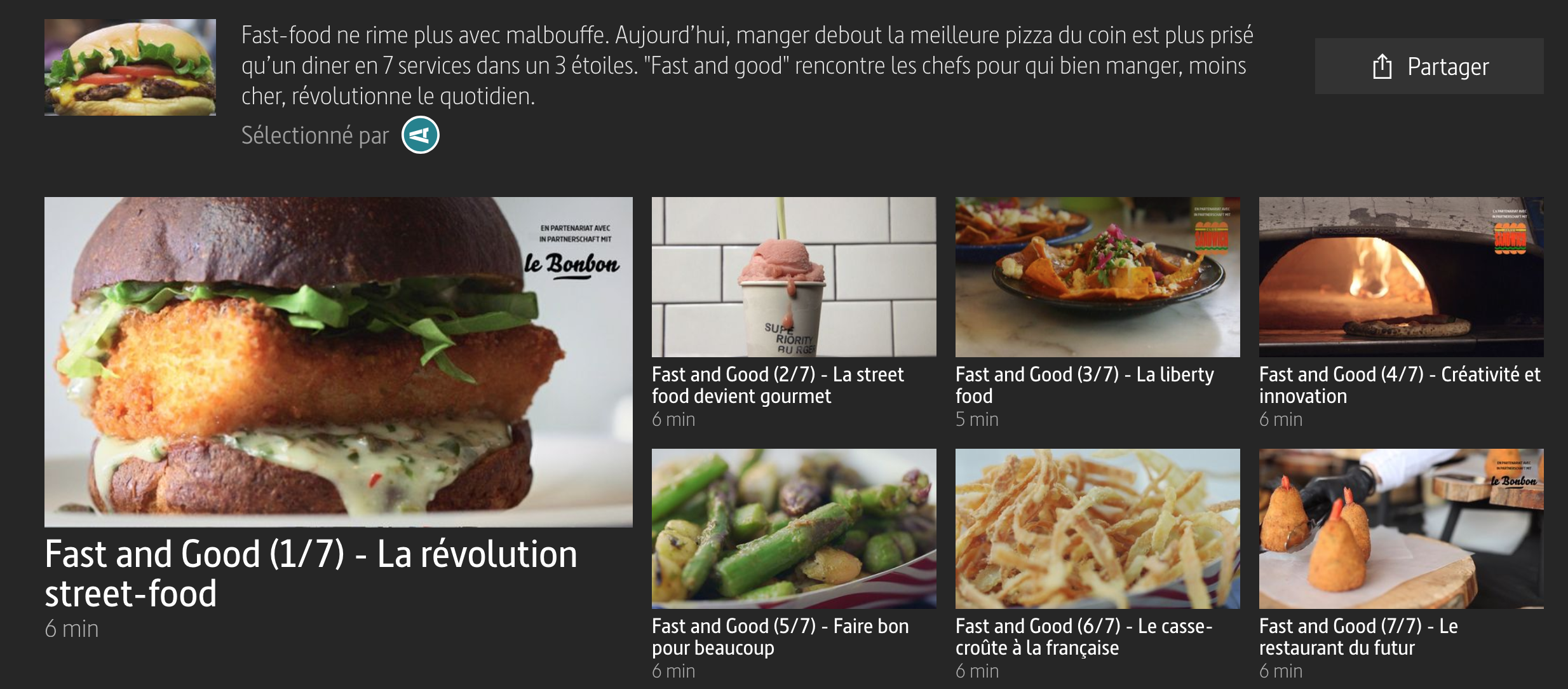Viewport: 1568px width, 689px height.
Task: Watch episode 7/7 Le restaurant du futur
Action: click(x=1401, y=529)
